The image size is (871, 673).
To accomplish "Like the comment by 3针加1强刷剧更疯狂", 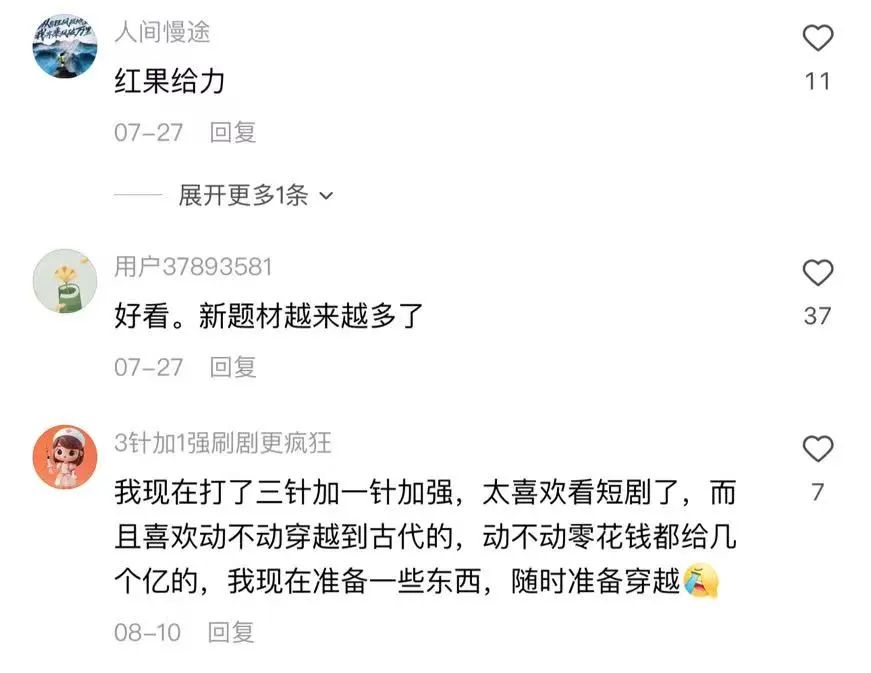I will coord(817,449).
